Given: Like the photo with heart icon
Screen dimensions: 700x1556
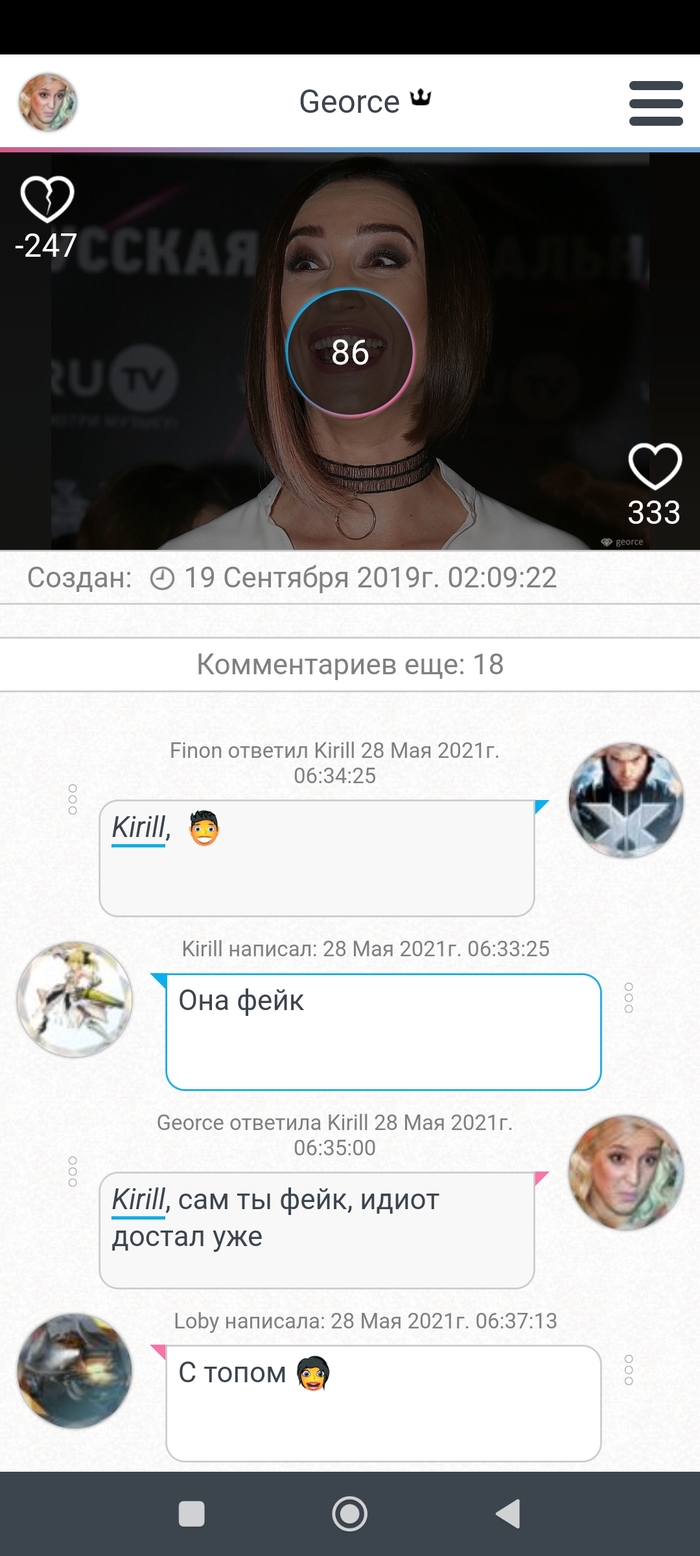Looking at the screenshot, I should click(x=654, y=466).
